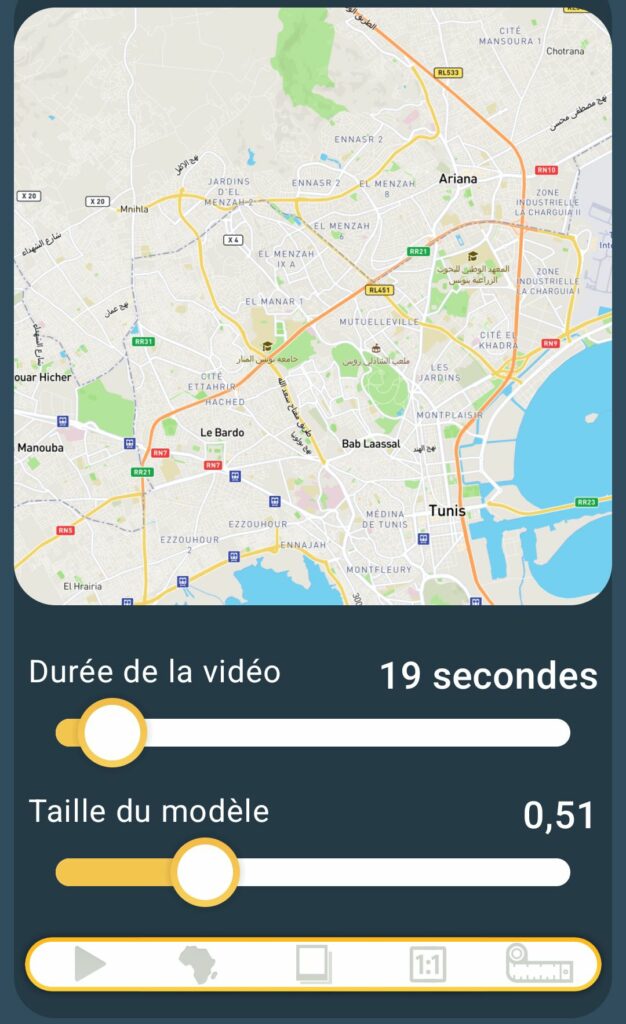Select the 1:1 aspect ratio option
626x1024 pixels.
coord(428,965)
